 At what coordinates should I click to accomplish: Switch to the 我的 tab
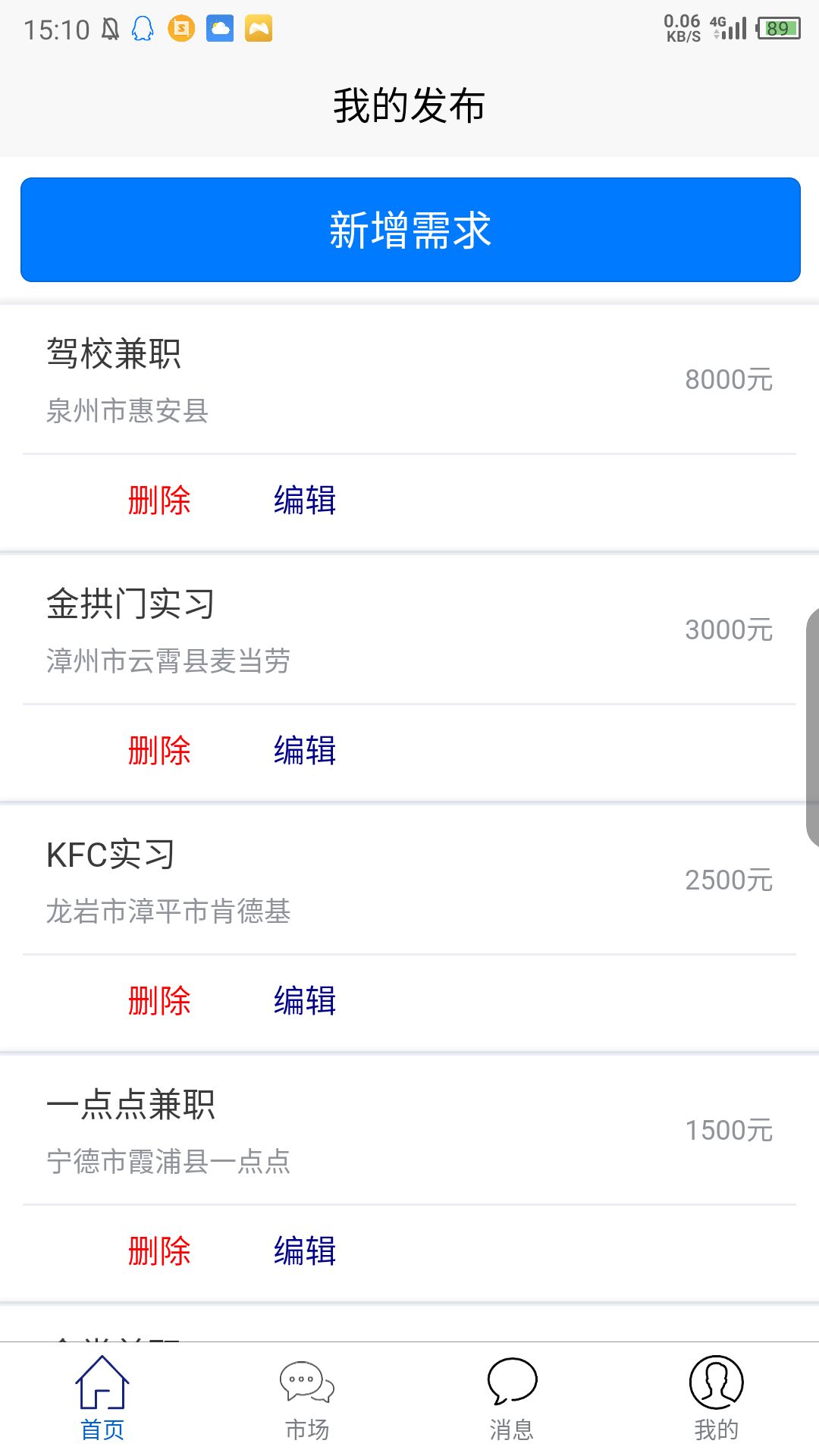point(717,1398)
